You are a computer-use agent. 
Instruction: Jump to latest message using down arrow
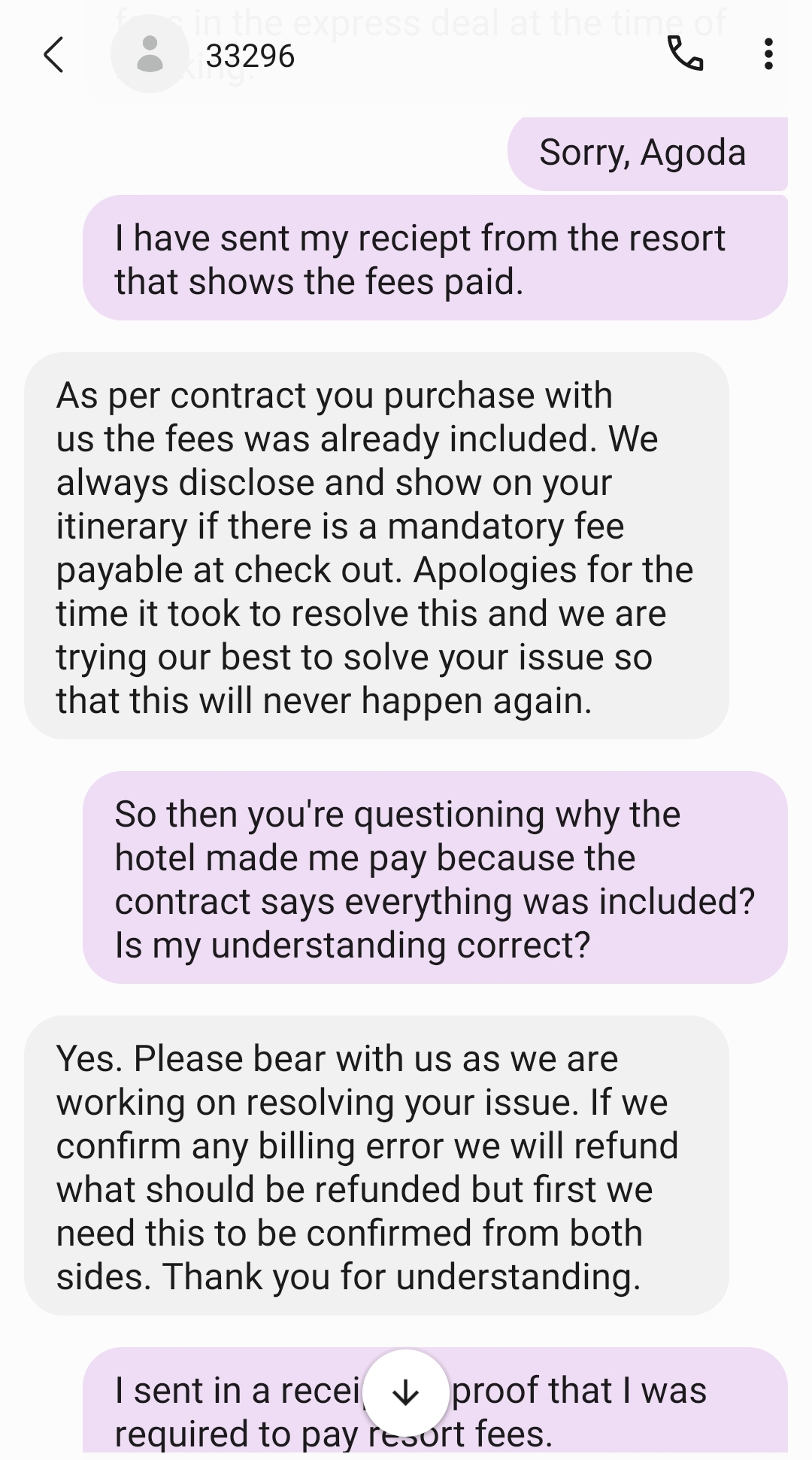point(406,1390)
